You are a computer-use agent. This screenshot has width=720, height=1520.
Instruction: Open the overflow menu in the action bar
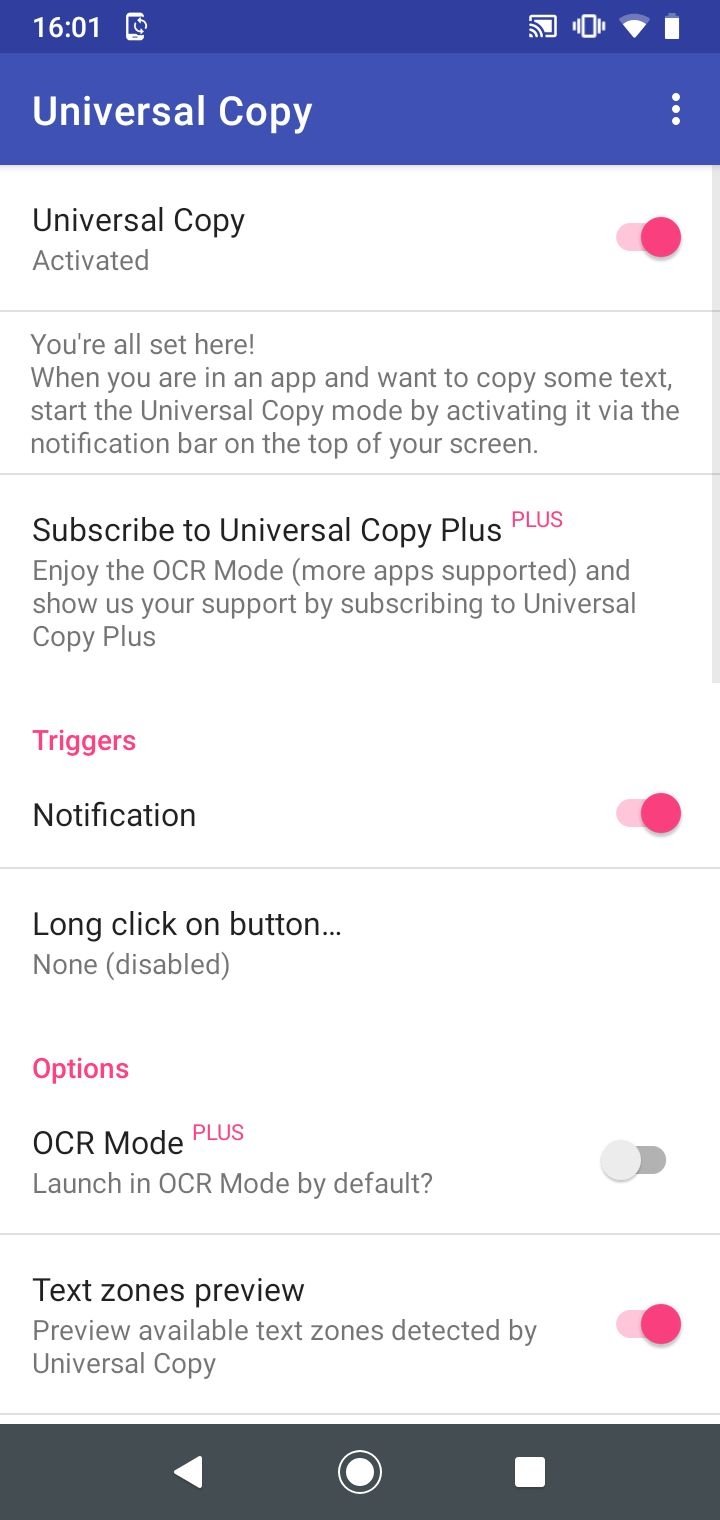click(675, 109)
